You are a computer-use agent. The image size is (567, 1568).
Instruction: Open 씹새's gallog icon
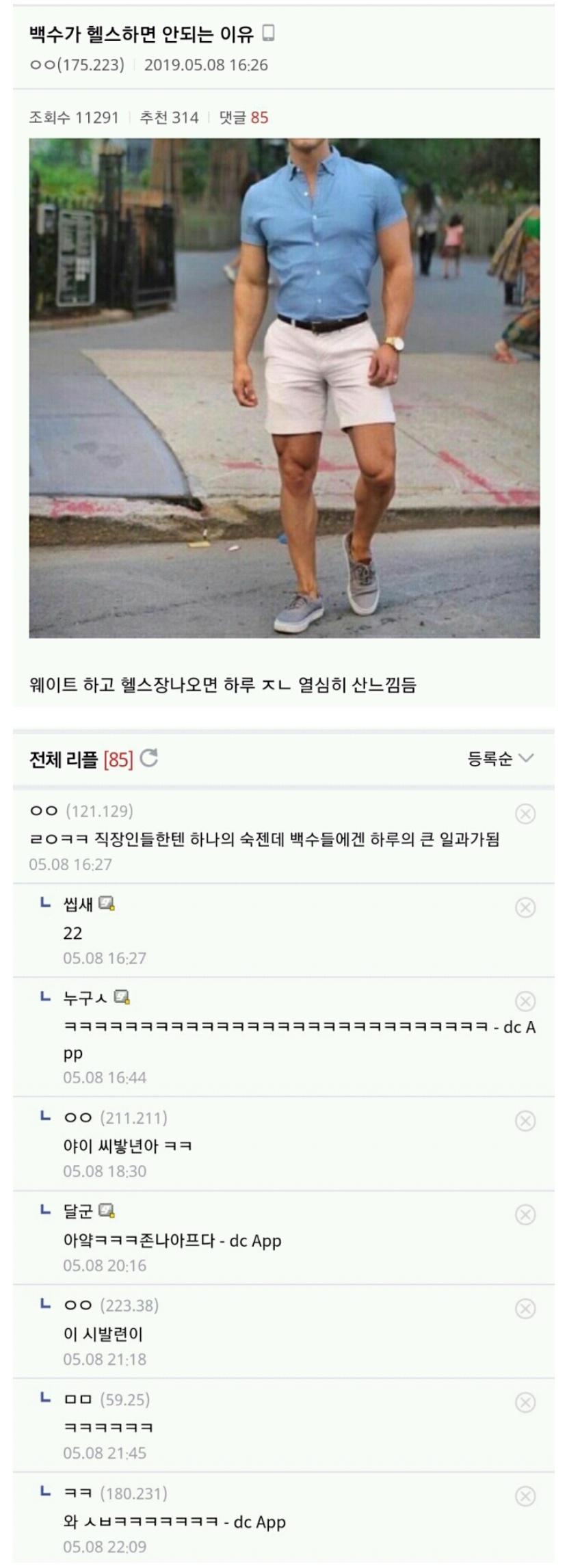[107, 904]
